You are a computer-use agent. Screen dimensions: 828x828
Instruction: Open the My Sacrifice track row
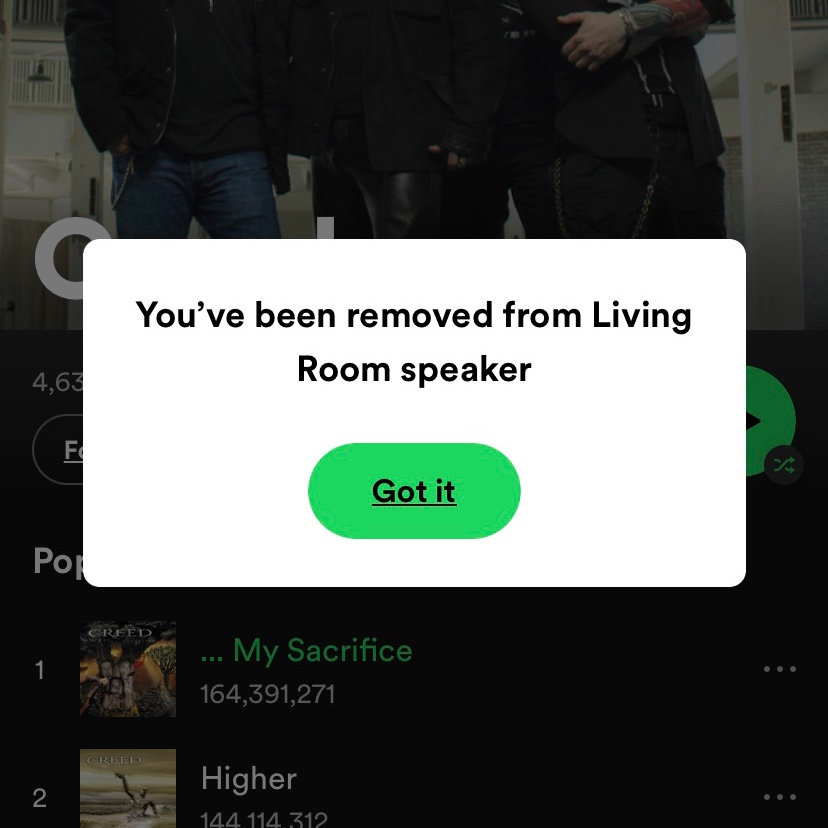(x=306, y=669)
